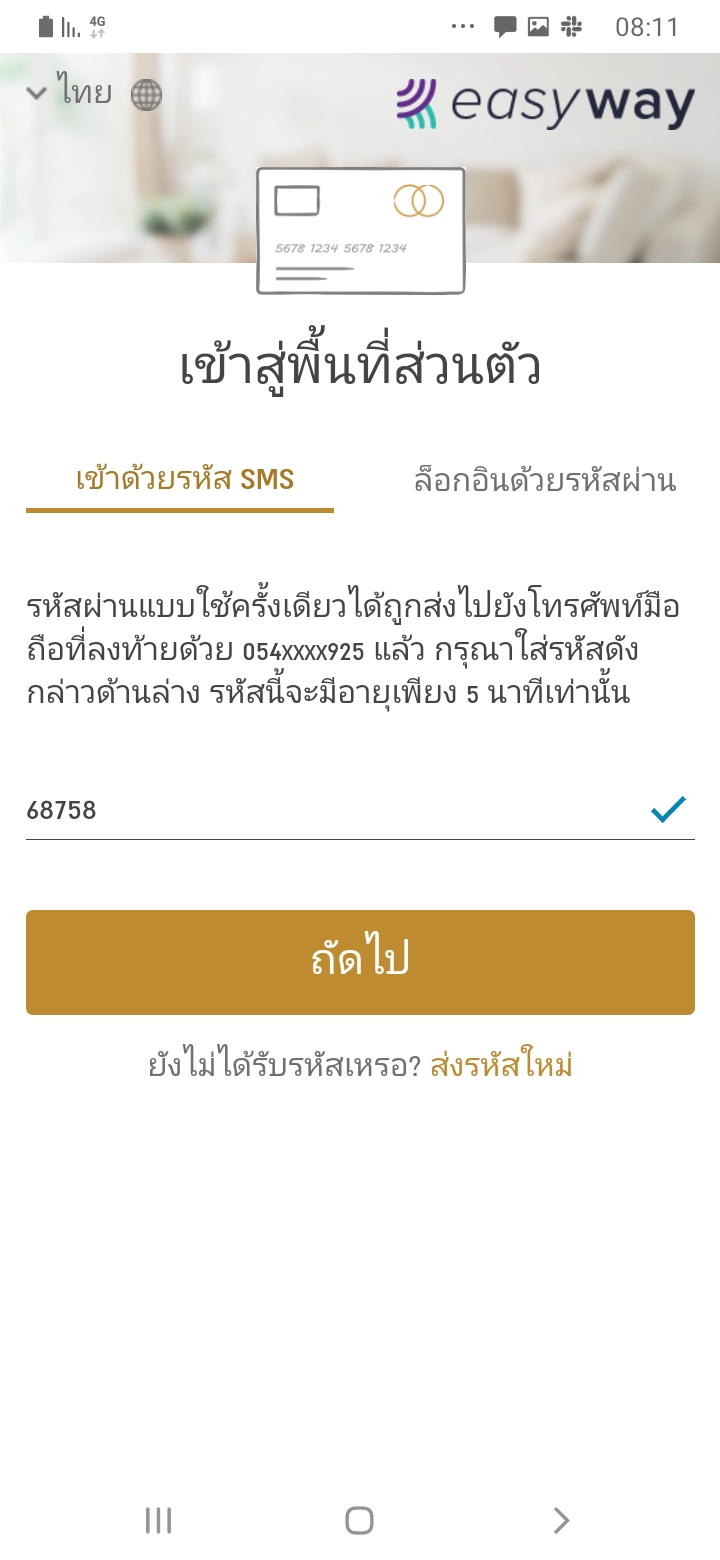The height and width of the screenshot is (1560, 720).
Task: Select the เข้าด้วยรหัส SMS tab
Action: pyautogui.click(x=185, y=479)
